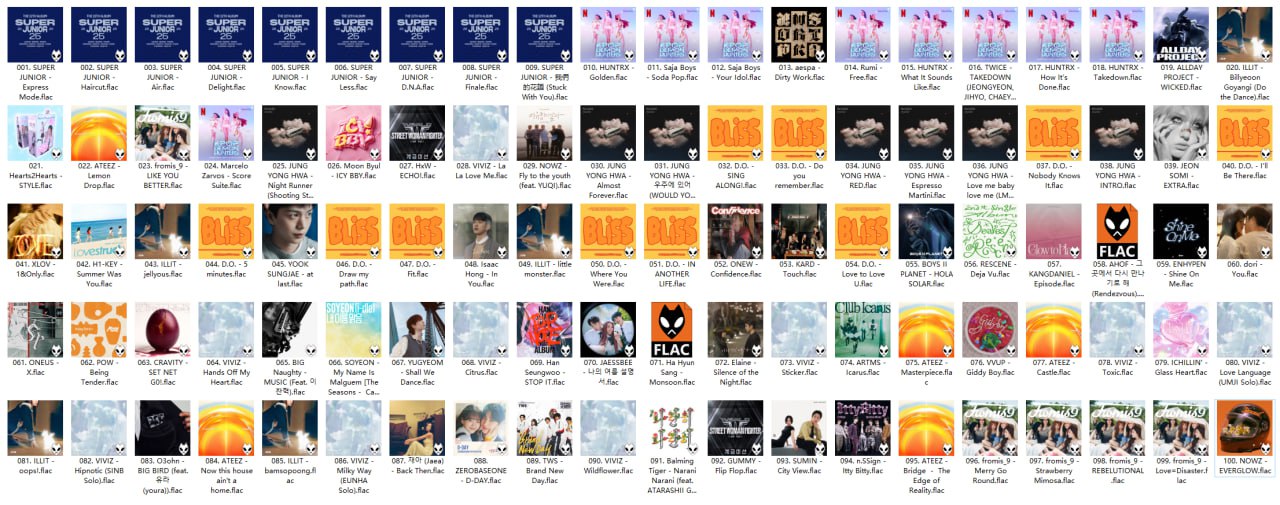Open 019. ALLDAY PROJECT - WICKED.flac
Image resolution: width=1280 pixels, height=505 pixels.
[x=1181, y=35]
